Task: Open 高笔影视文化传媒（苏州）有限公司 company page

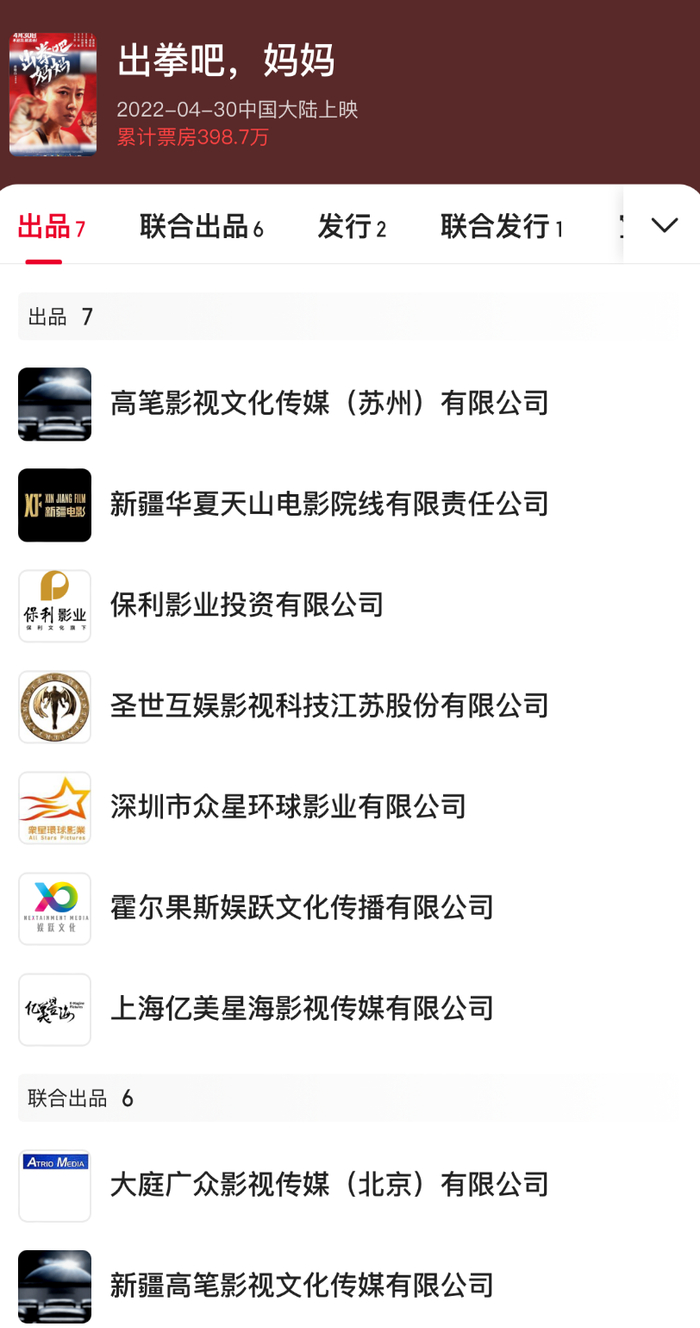Action: [329, 404]
